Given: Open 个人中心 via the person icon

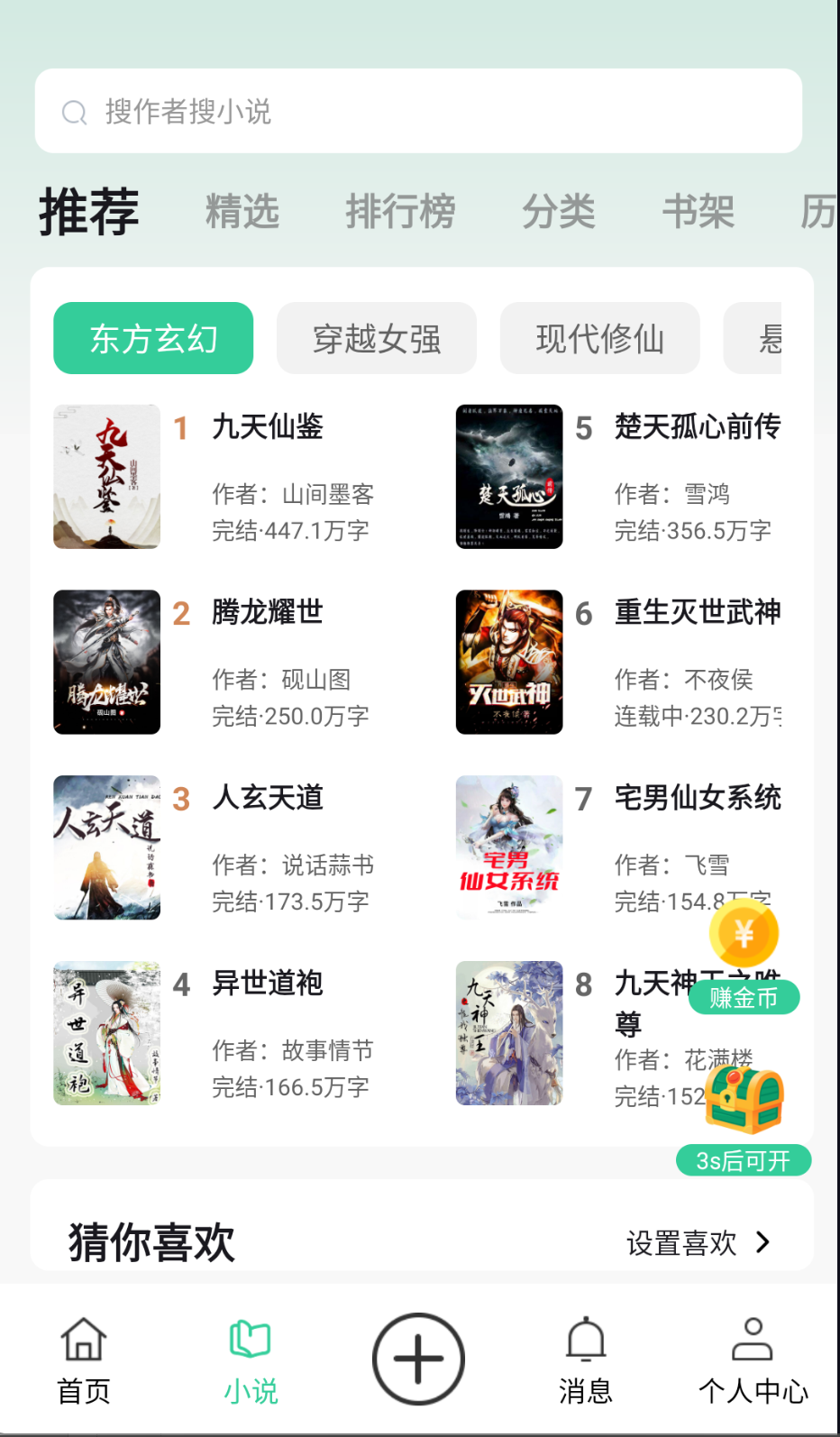Looking at the screenshot, I should 753,1341.
